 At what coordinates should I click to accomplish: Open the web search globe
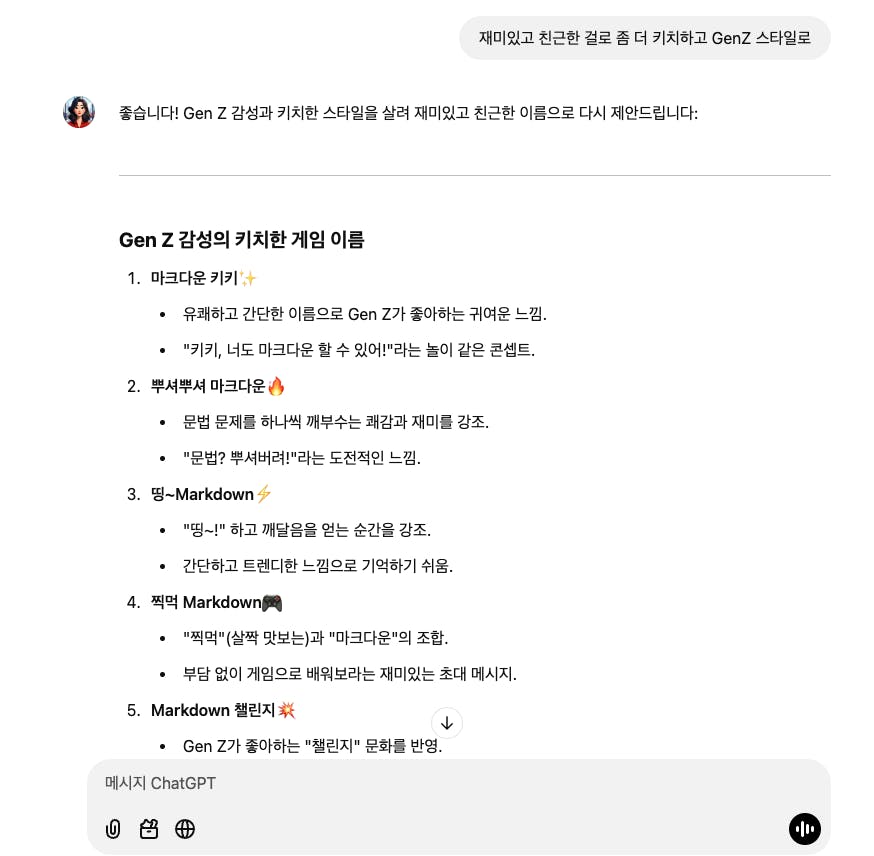click(x=184, y=829)
